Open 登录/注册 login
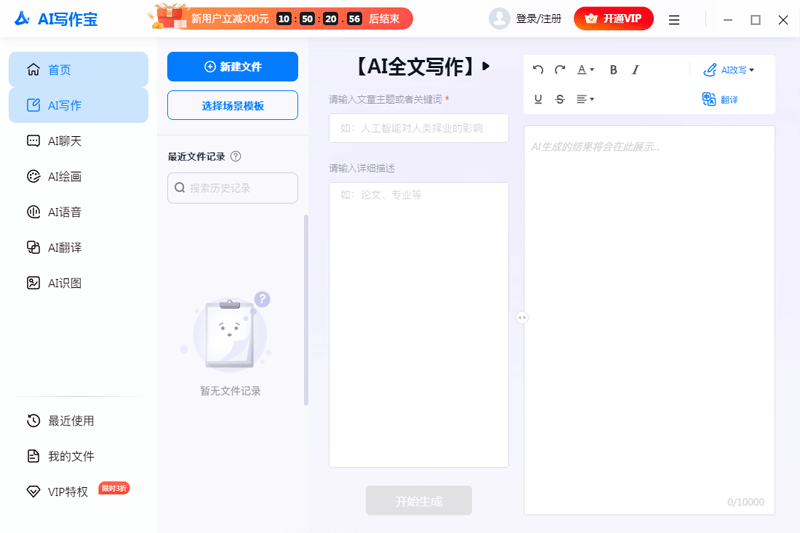The image size is (800, 533). 538,18
